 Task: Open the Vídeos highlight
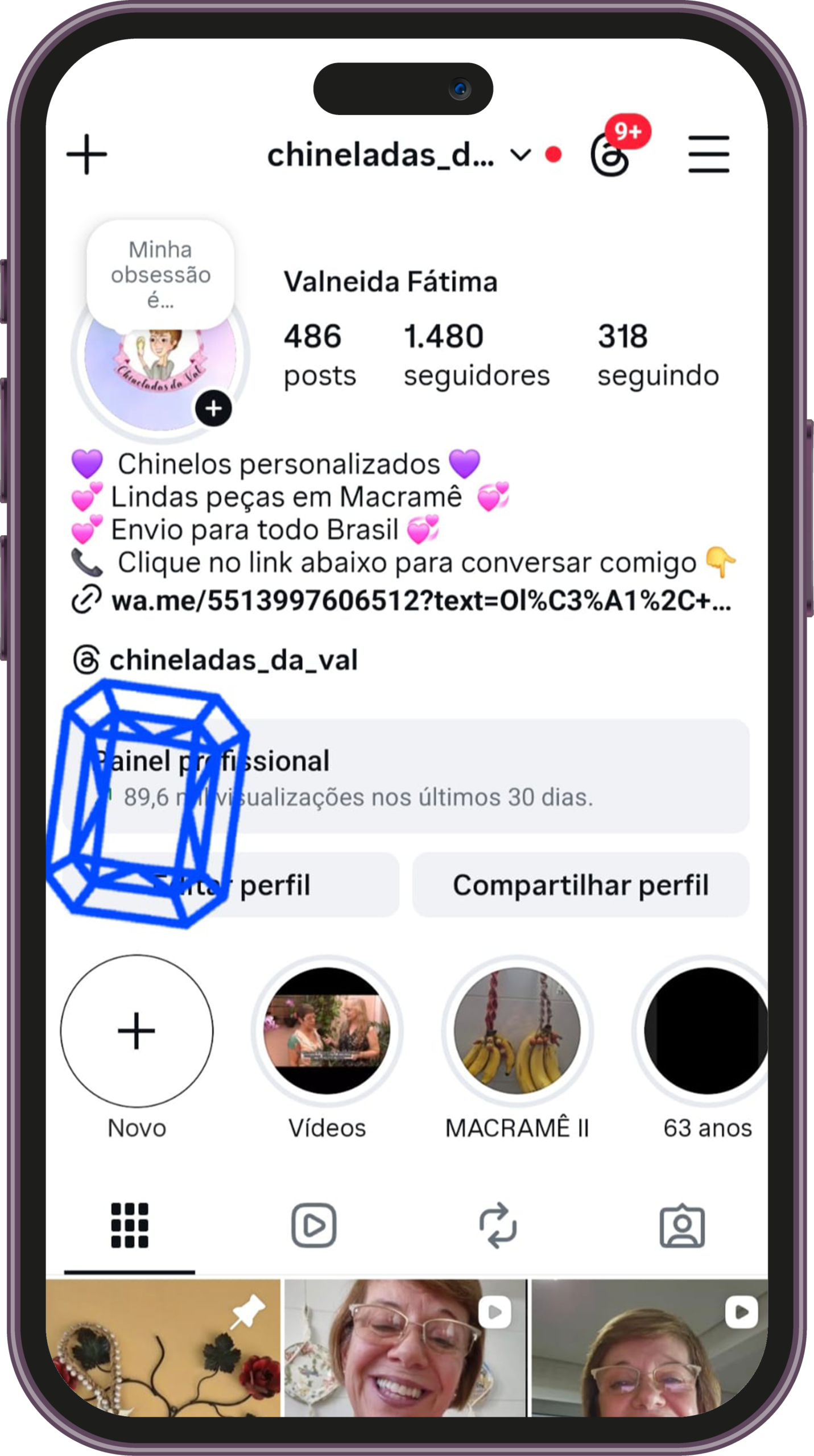(x=327, y=1031)
